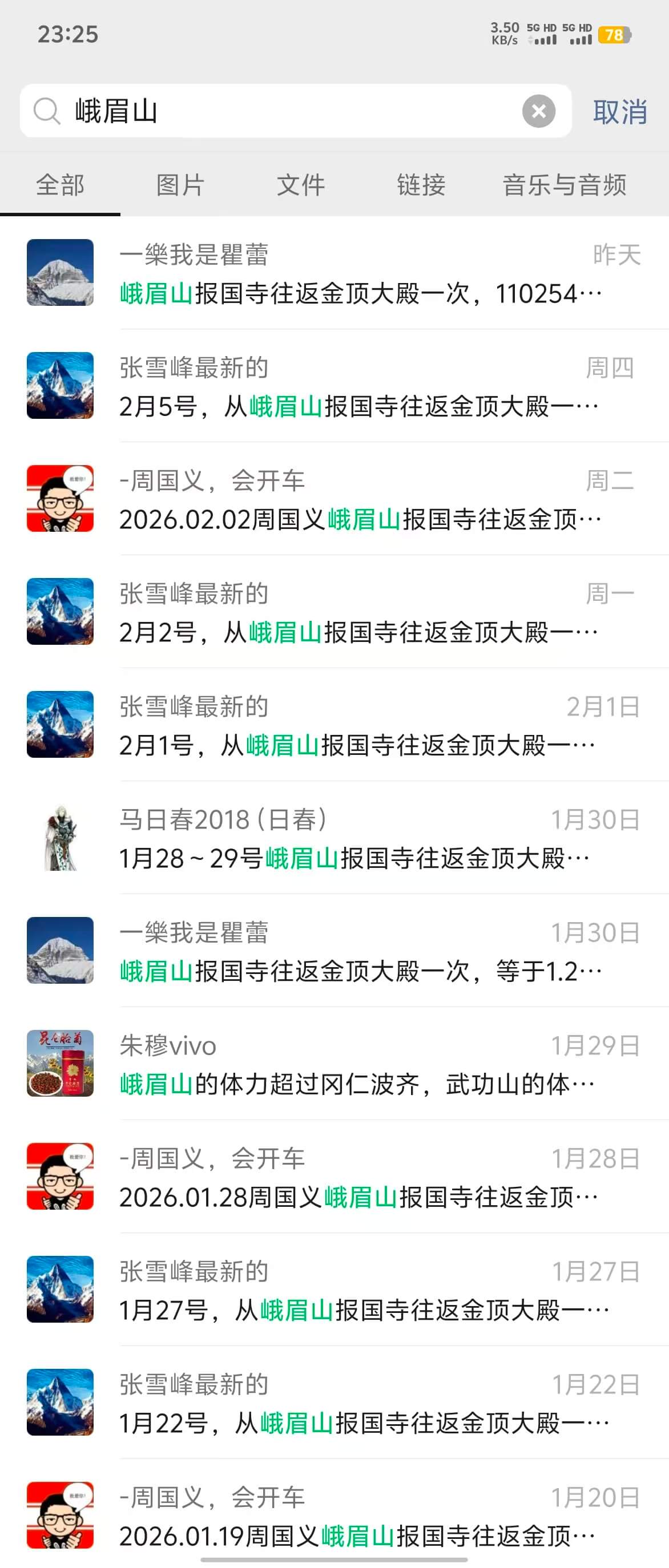Switch to the 文件 tab
The image size is (669, 1568).
pos(301,185)
